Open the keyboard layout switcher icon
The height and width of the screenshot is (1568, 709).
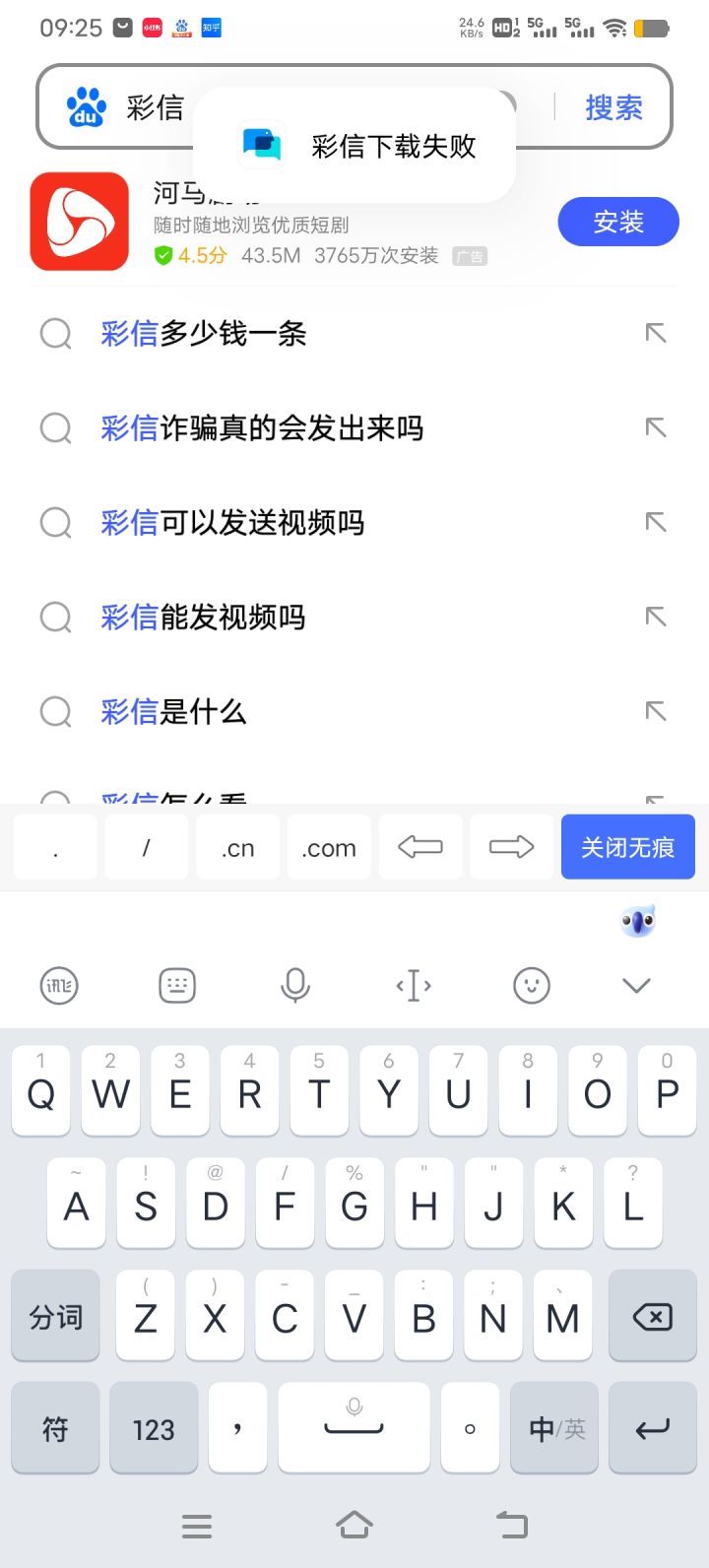[x=177, y=985]
